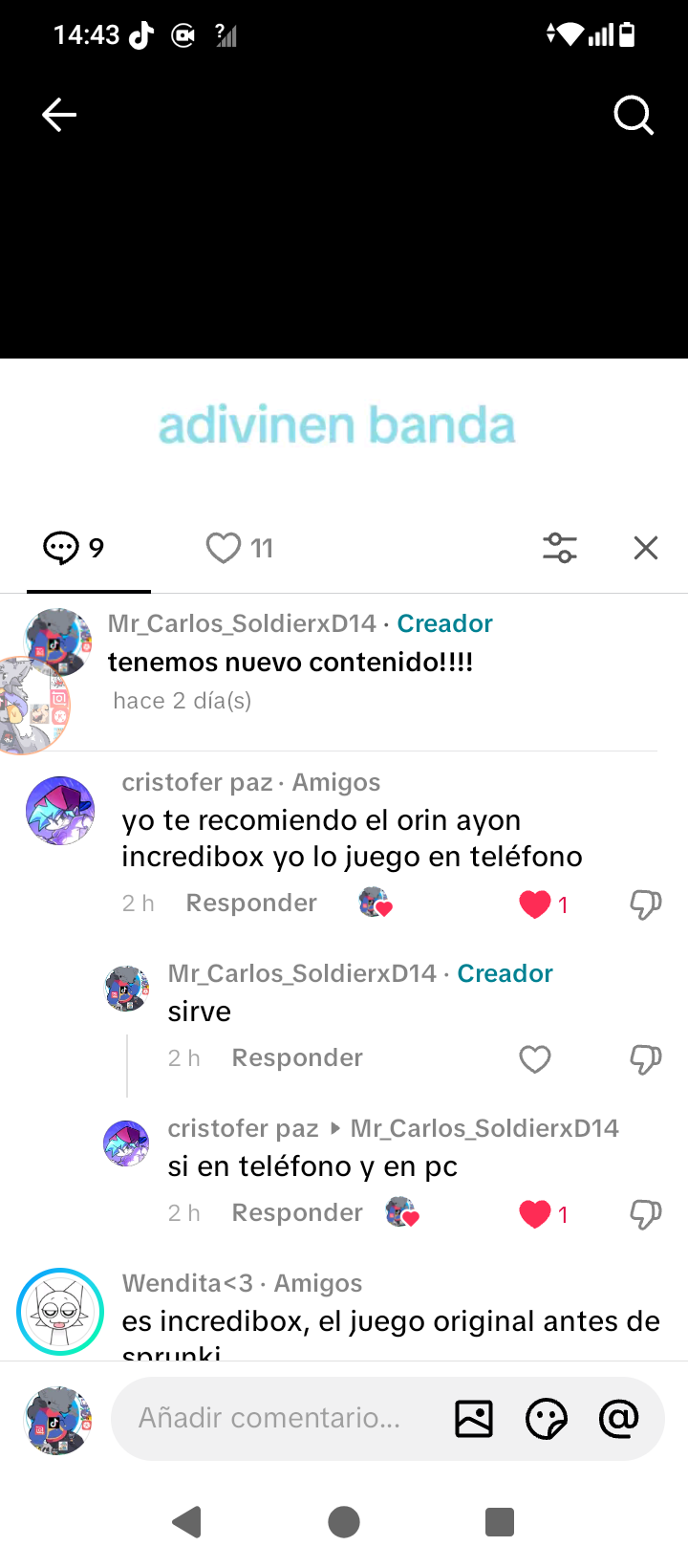The width and height of the screenshot is (688, 1568).
Task: Tap the heart-reaction sticker on cristofer paz's comment
Action: coord(375,902)
